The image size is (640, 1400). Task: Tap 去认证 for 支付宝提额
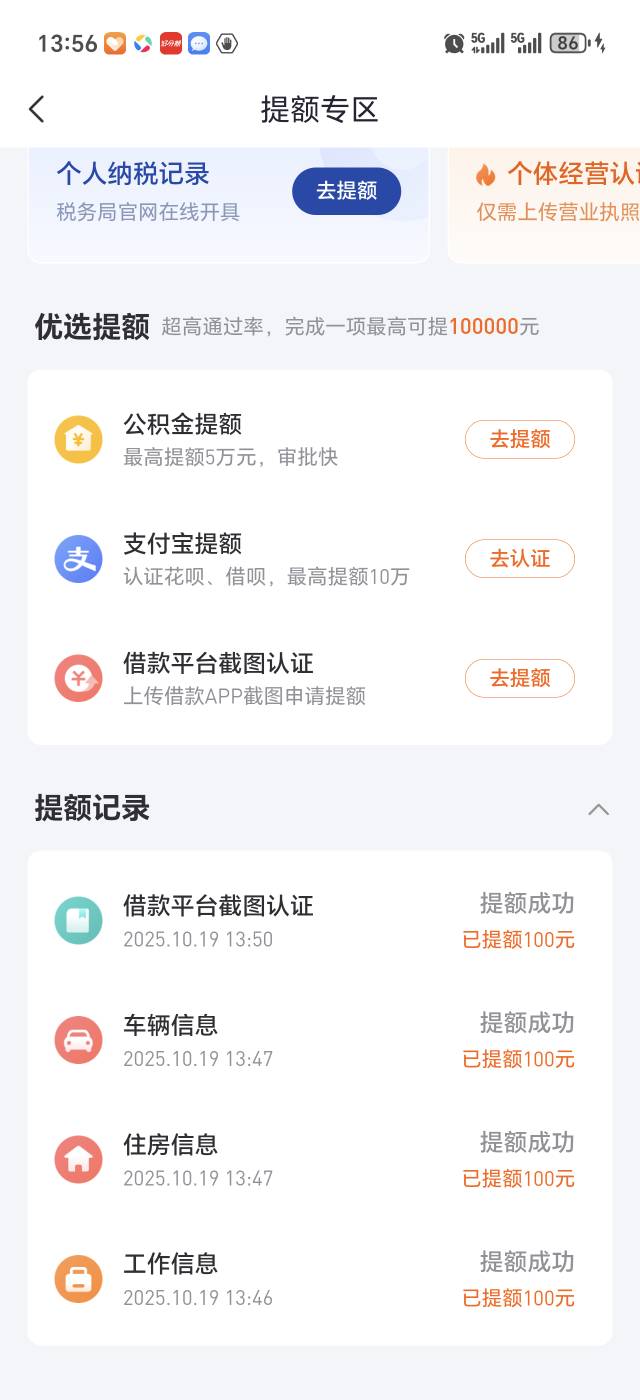[519, 558]
